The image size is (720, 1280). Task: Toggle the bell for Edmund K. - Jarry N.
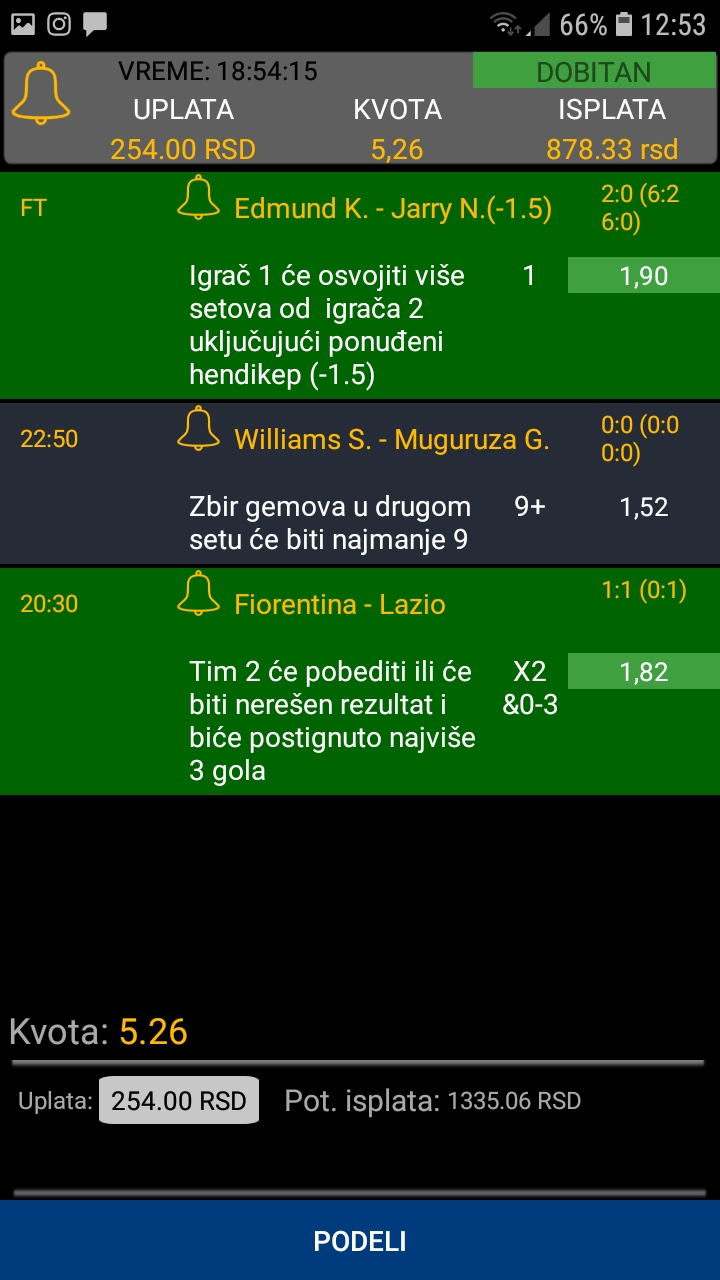tap(198, 197)
